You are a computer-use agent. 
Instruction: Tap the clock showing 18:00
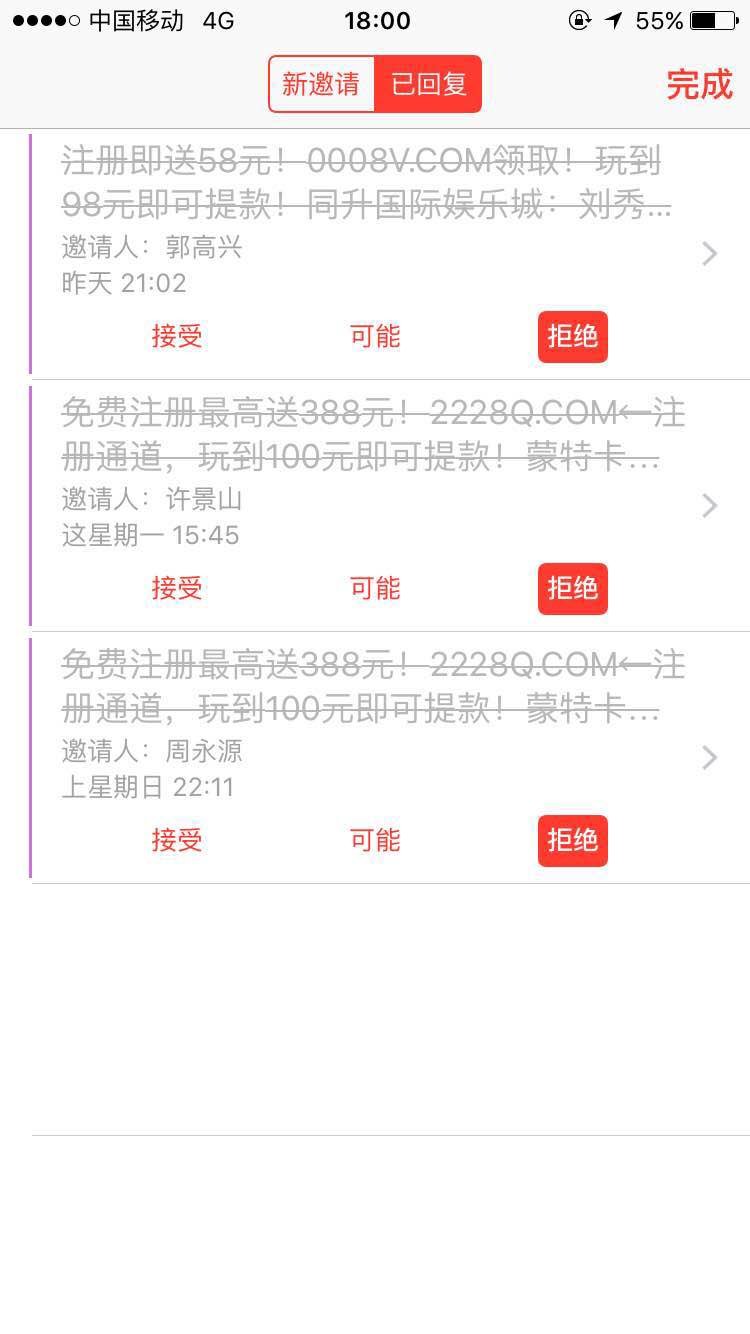pyautogui.click(x=375, y=21)
